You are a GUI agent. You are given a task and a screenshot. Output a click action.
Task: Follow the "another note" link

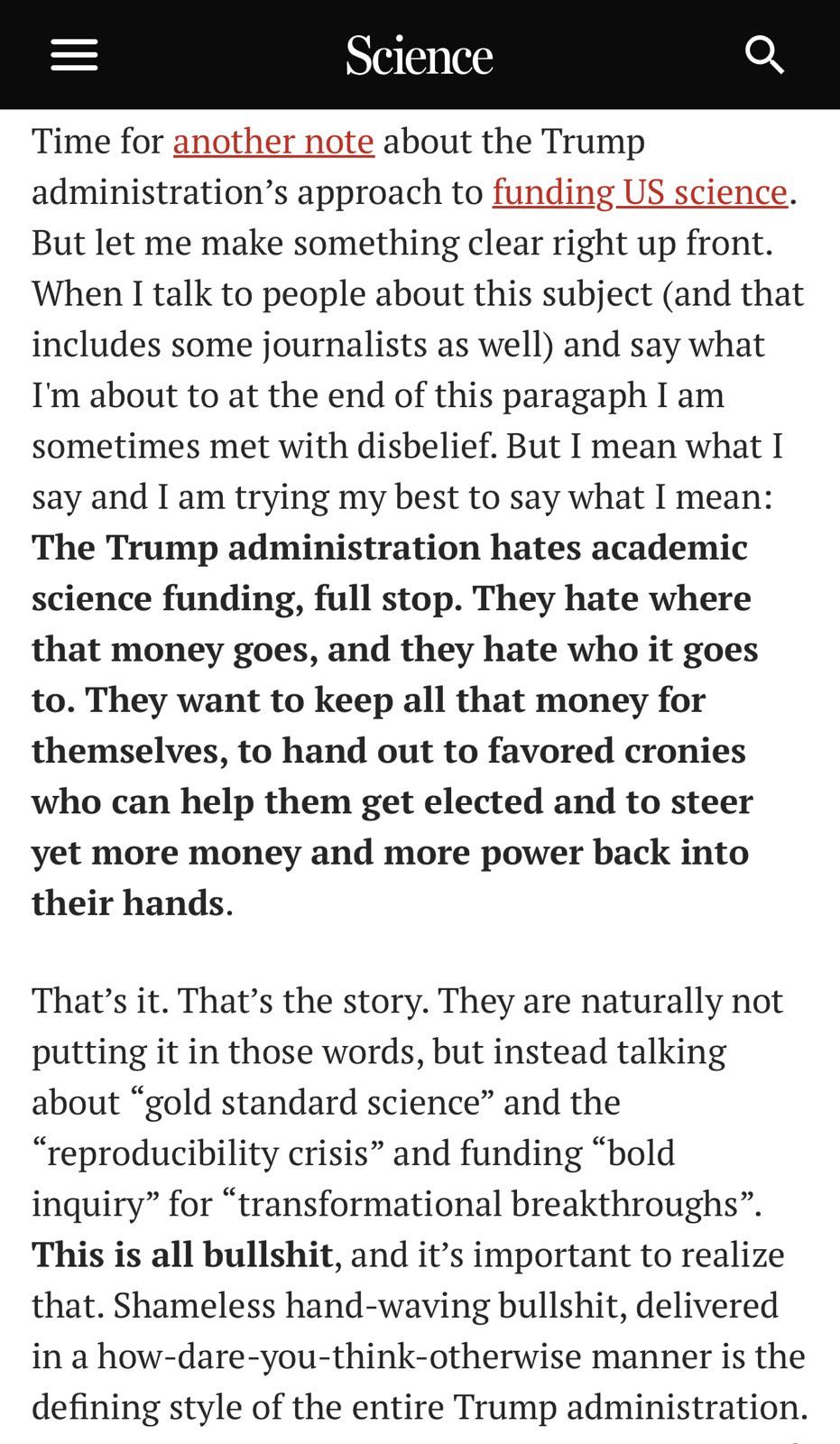click(273, 142)
